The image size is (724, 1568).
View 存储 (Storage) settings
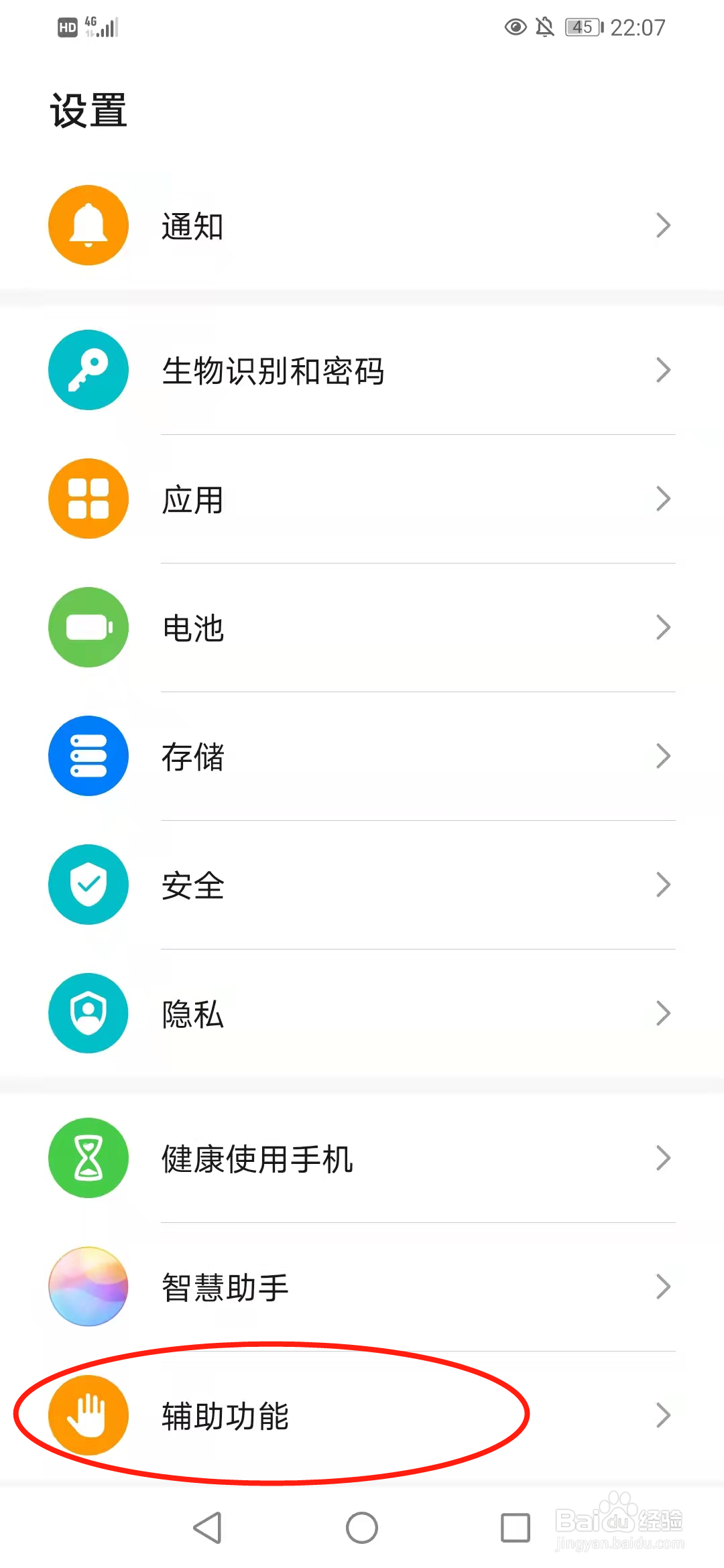pyautogui.click(x=362, y=757)
